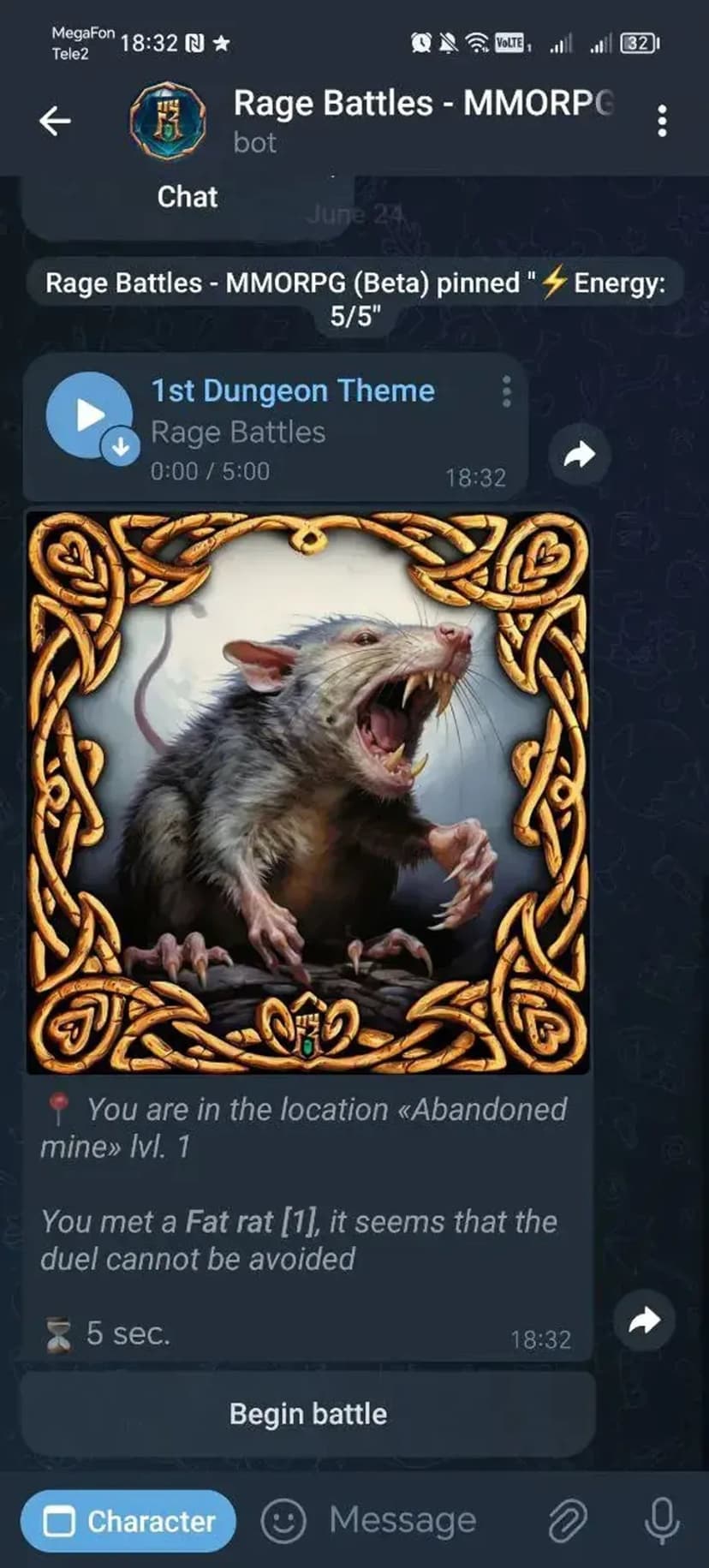Tap the Begin battle button

308,1413
